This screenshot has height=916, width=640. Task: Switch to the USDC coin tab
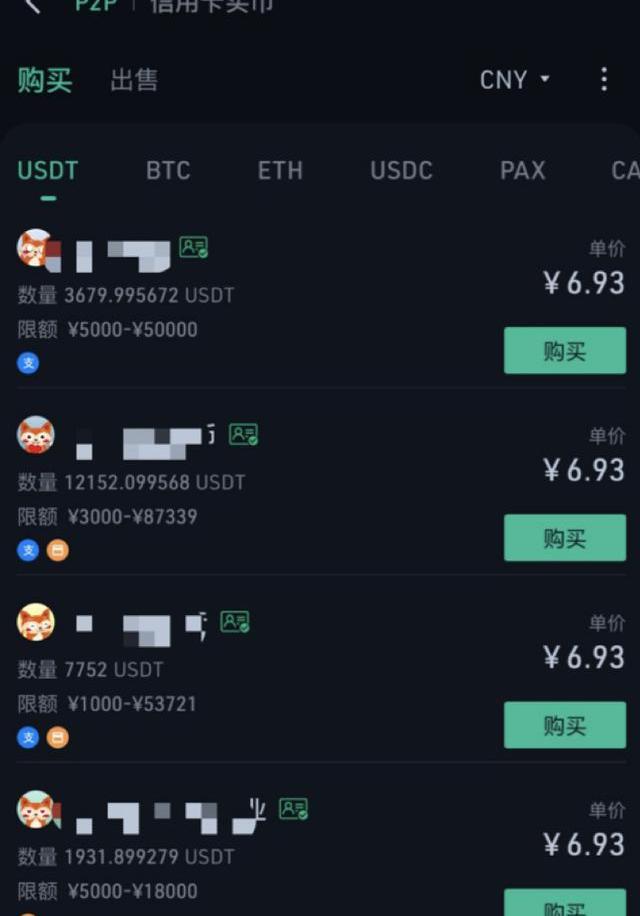401,171
